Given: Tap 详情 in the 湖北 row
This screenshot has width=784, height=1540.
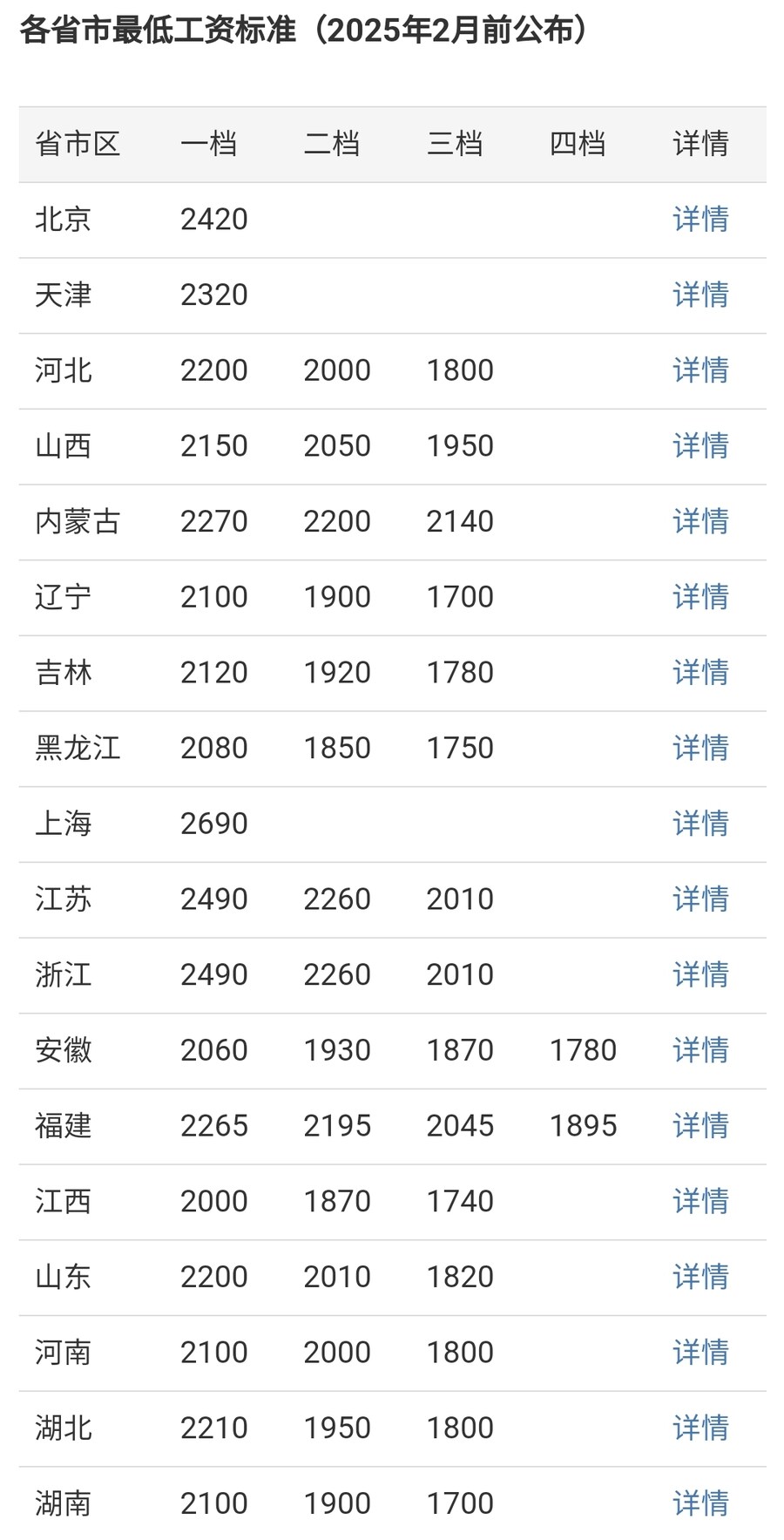Looking at the screenshot, I should (x=700, y=1428).
